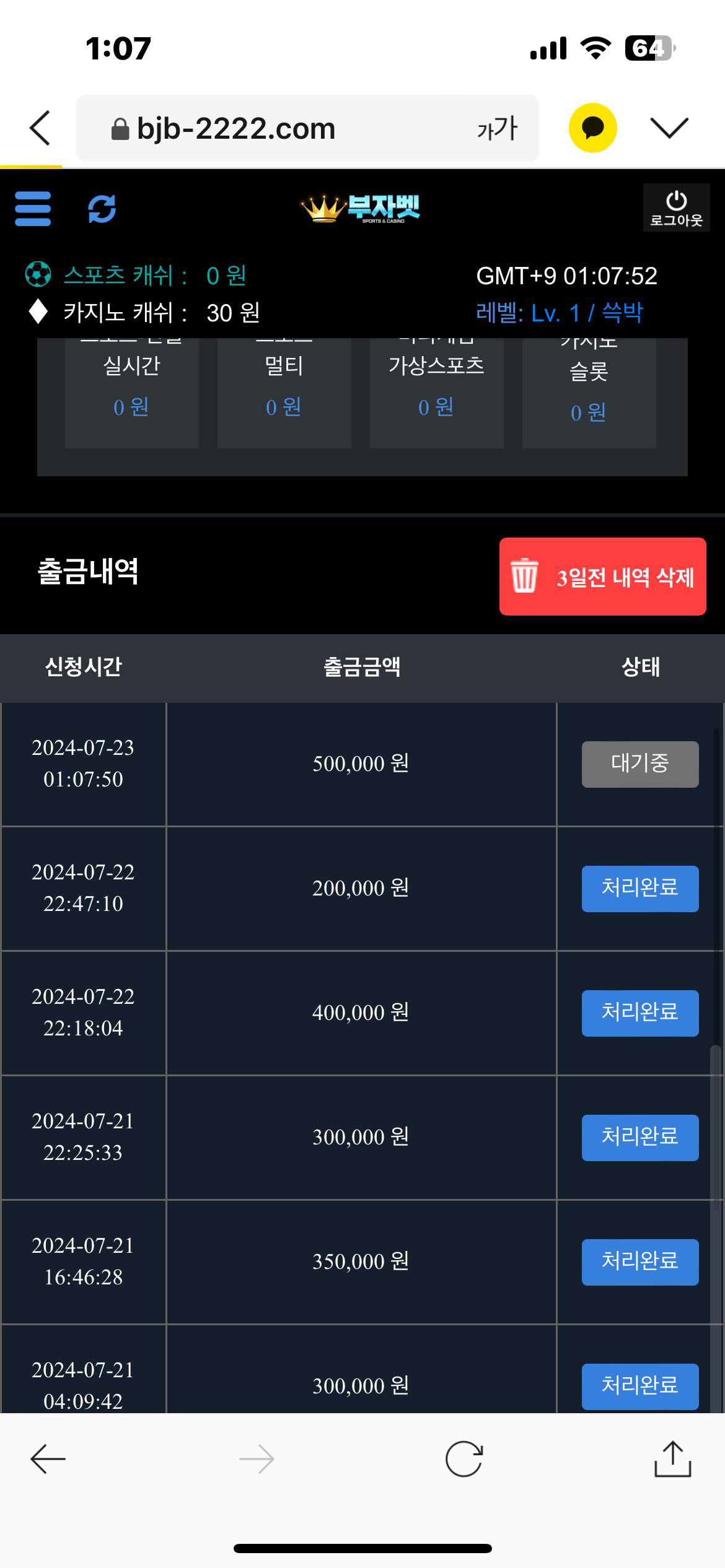This screenshot has height=1568, width=725.
Task: Tap the blue refresh icon
Action: (102, 209)
